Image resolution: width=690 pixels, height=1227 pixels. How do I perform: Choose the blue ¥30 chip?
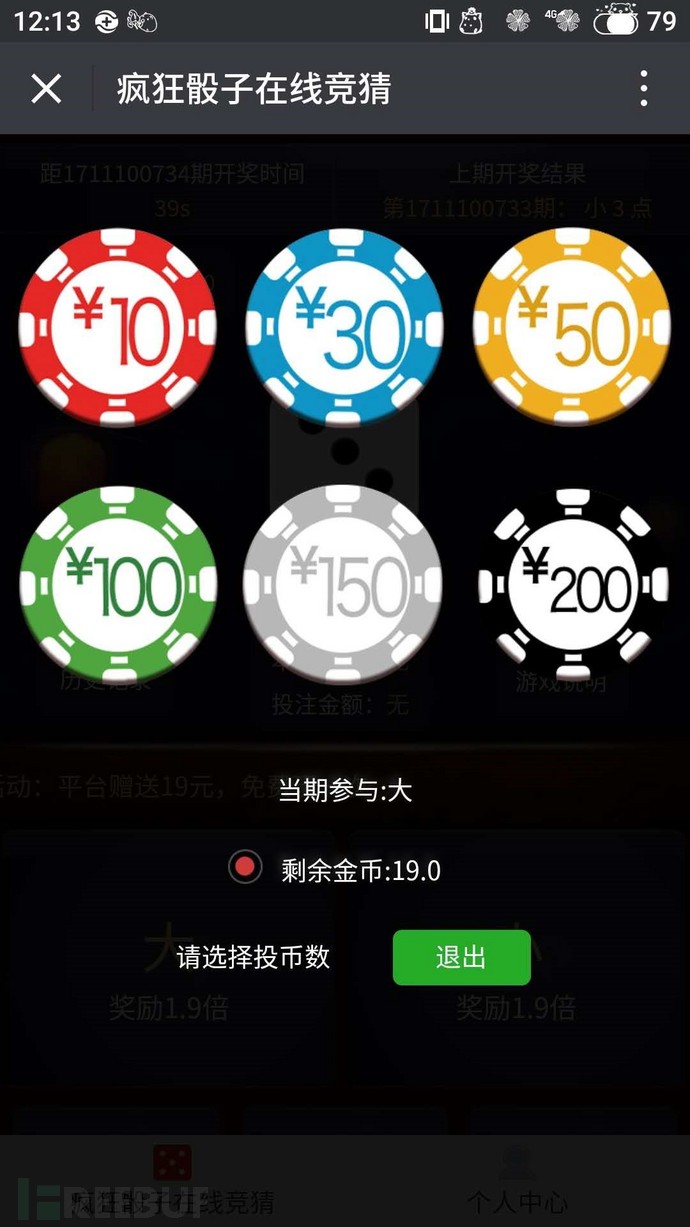pyautogui.click(x=345, y=327)
